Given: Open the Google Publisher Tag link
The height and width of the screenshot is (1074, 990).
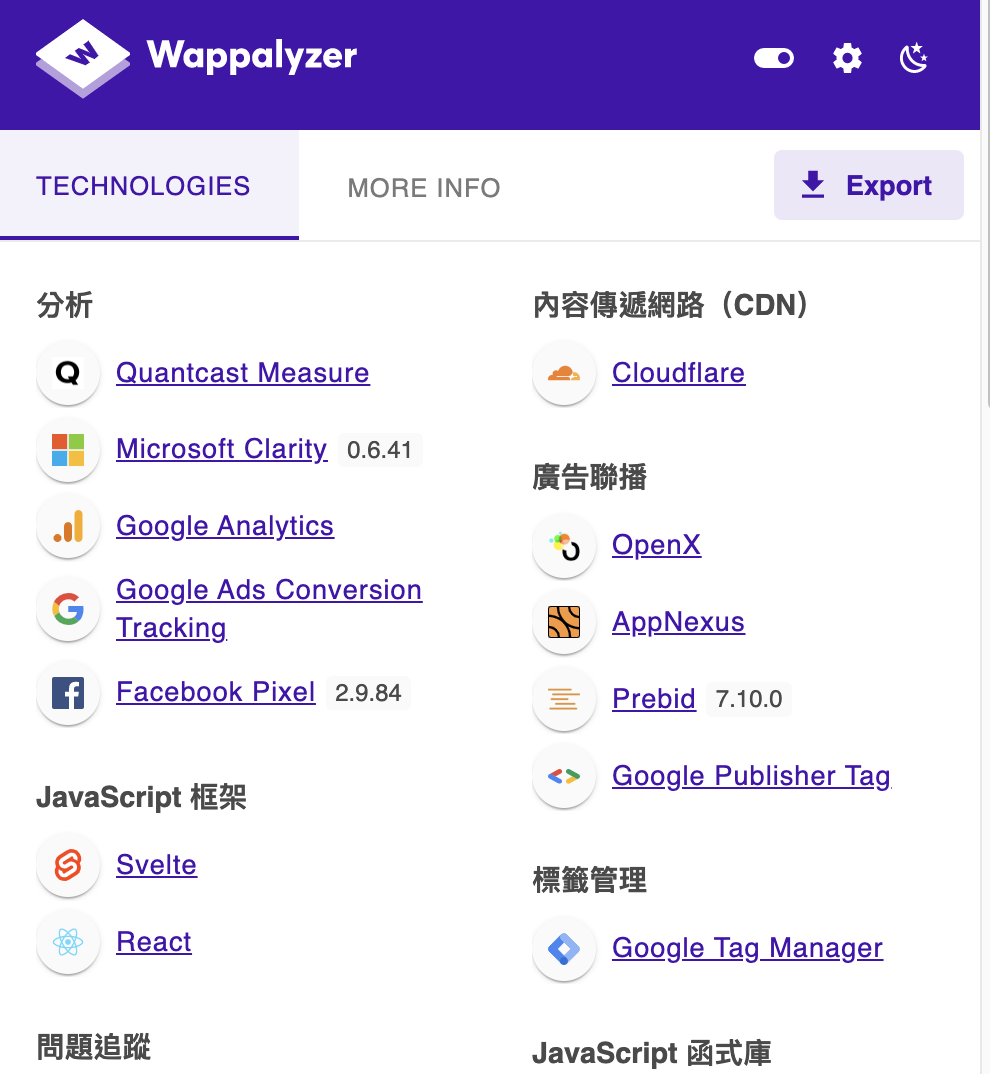Looking at the screenshot, I should click(751, 776).
